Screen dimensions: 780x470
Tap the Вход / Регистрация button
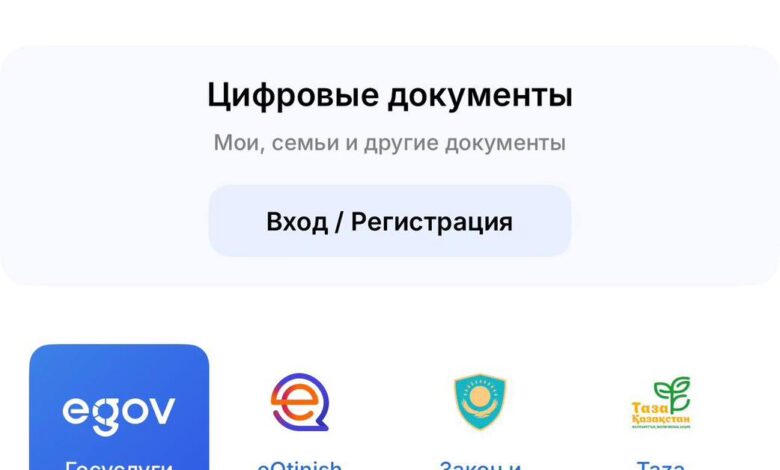(389, 221)
